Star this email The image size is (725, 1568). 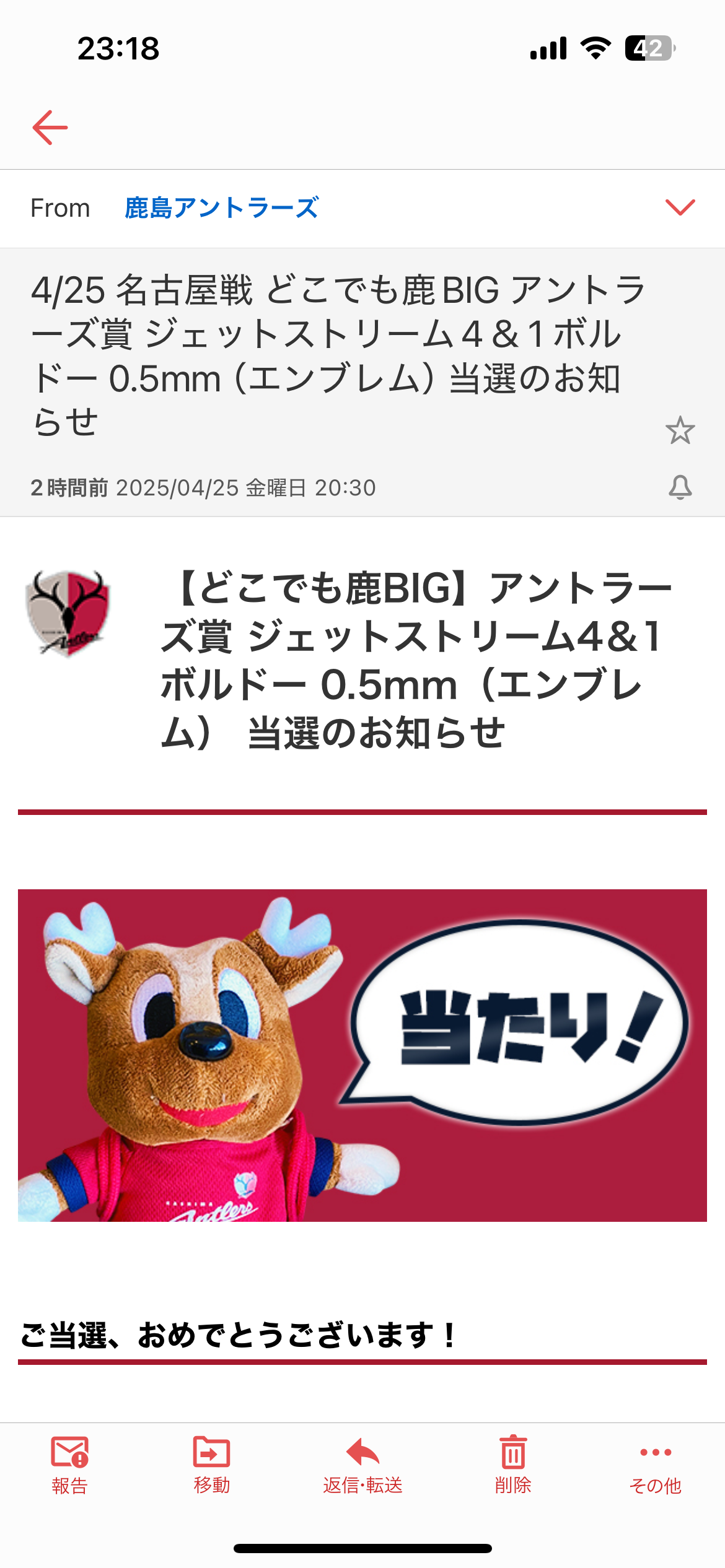pos(680,430)
